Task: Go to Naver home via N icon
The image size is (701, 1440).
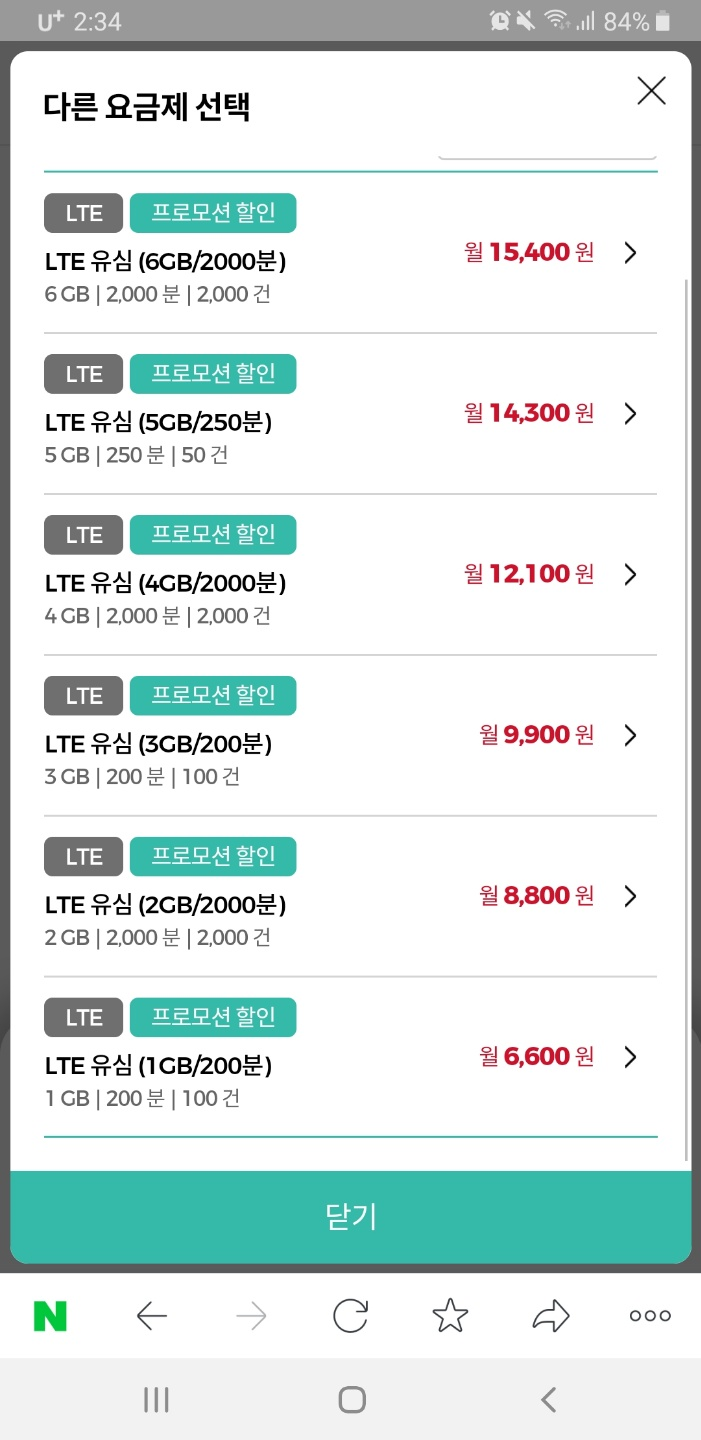Action: point(50,1316)
